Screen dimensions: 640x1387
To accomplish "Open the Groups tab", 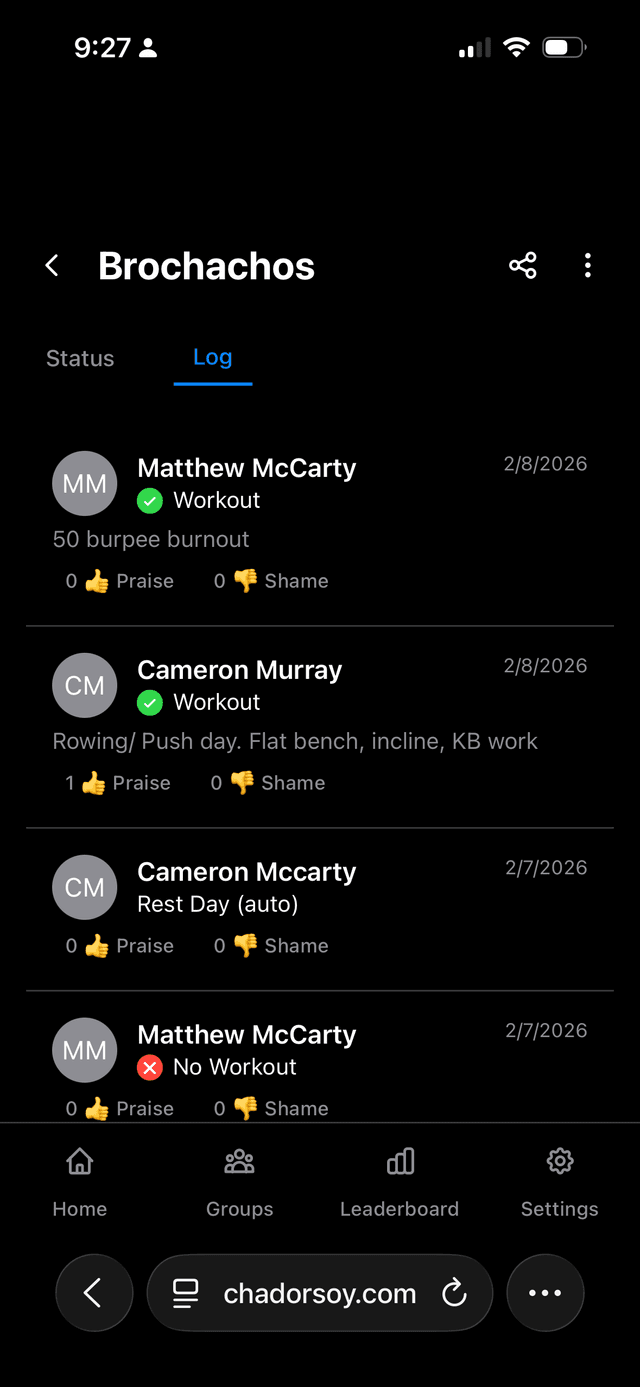I will pos(240,1182).
